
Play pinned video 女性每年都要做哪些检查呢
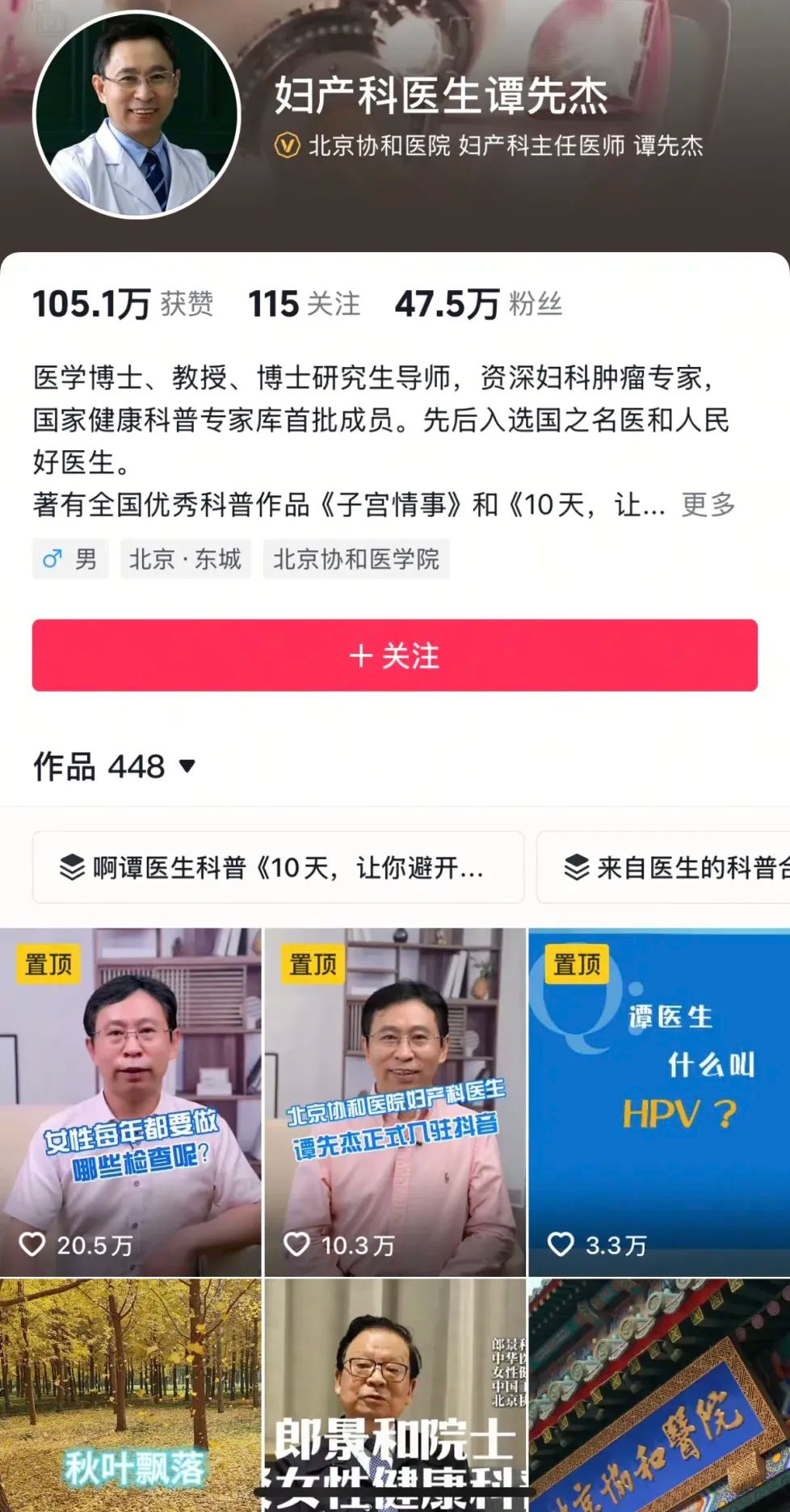coord(131,1102)
